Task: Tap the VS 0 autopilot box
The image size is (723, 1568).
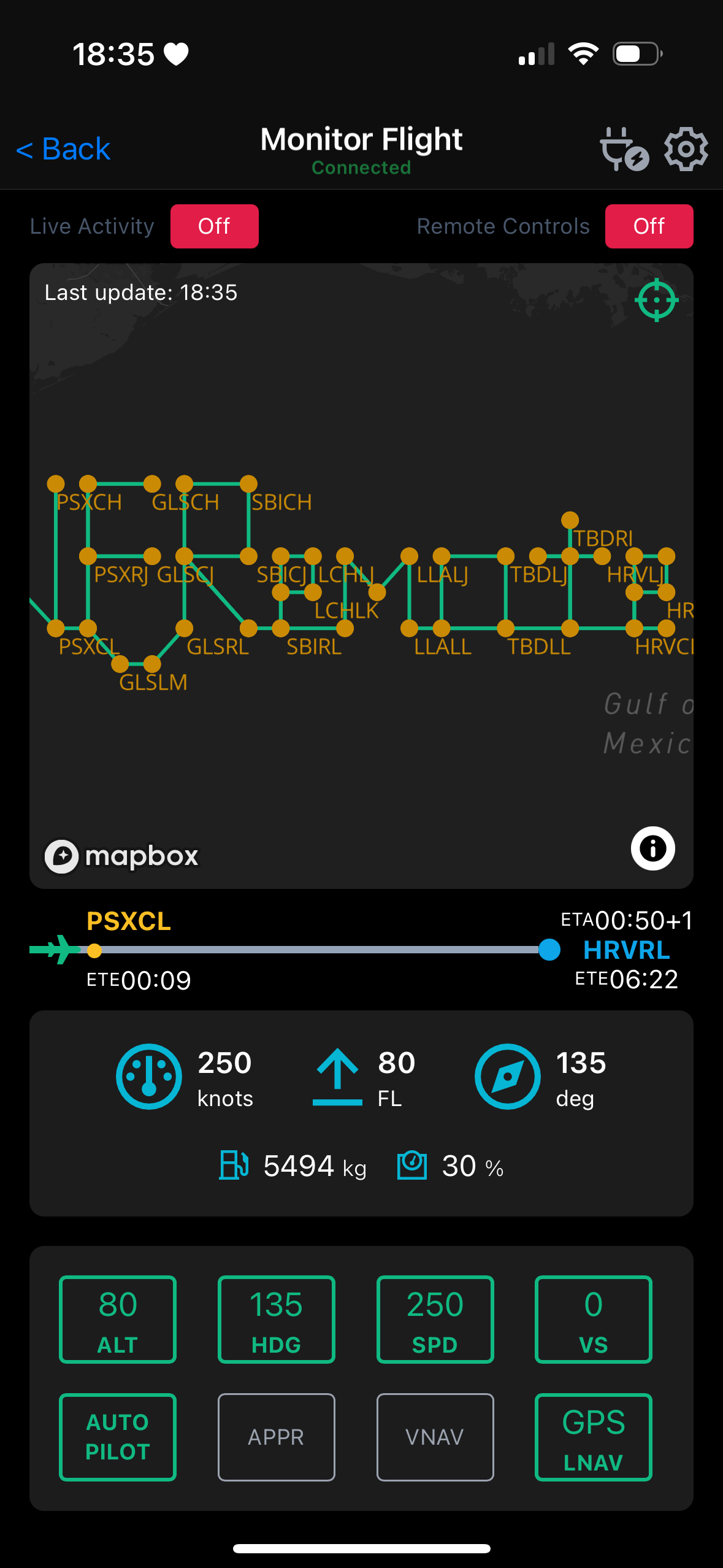Action: (593, 1319)
